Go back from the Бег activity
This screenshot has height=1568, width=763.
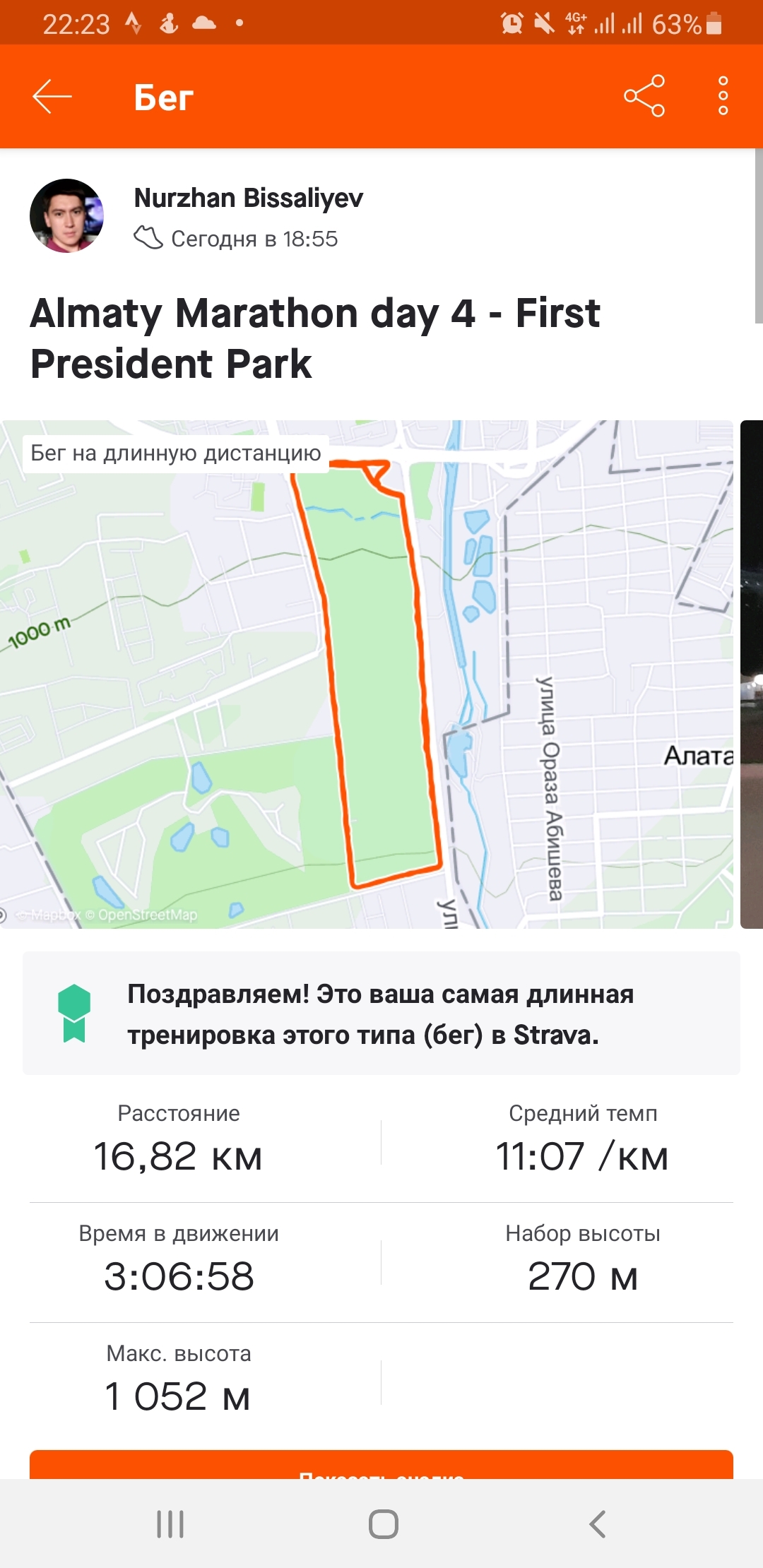(x=52, y=97)
